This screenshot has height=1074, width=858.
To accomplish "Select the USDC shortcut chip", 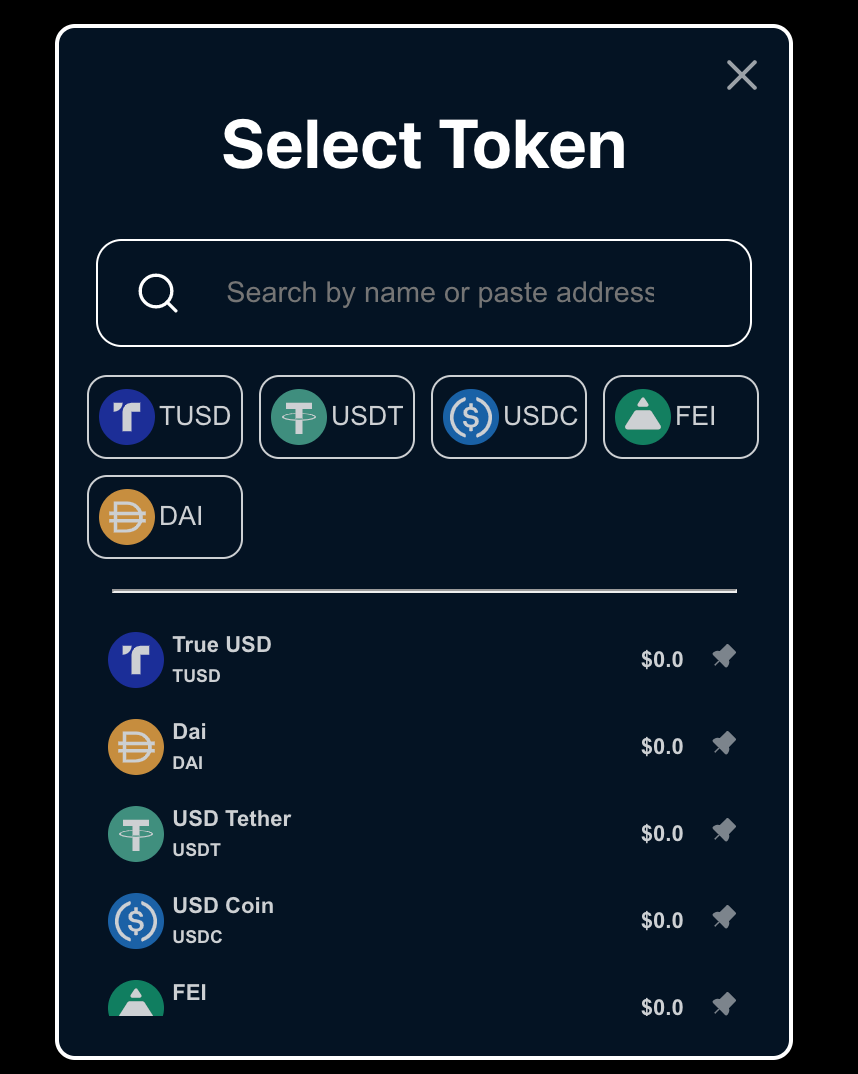I will tap(508, 417).
